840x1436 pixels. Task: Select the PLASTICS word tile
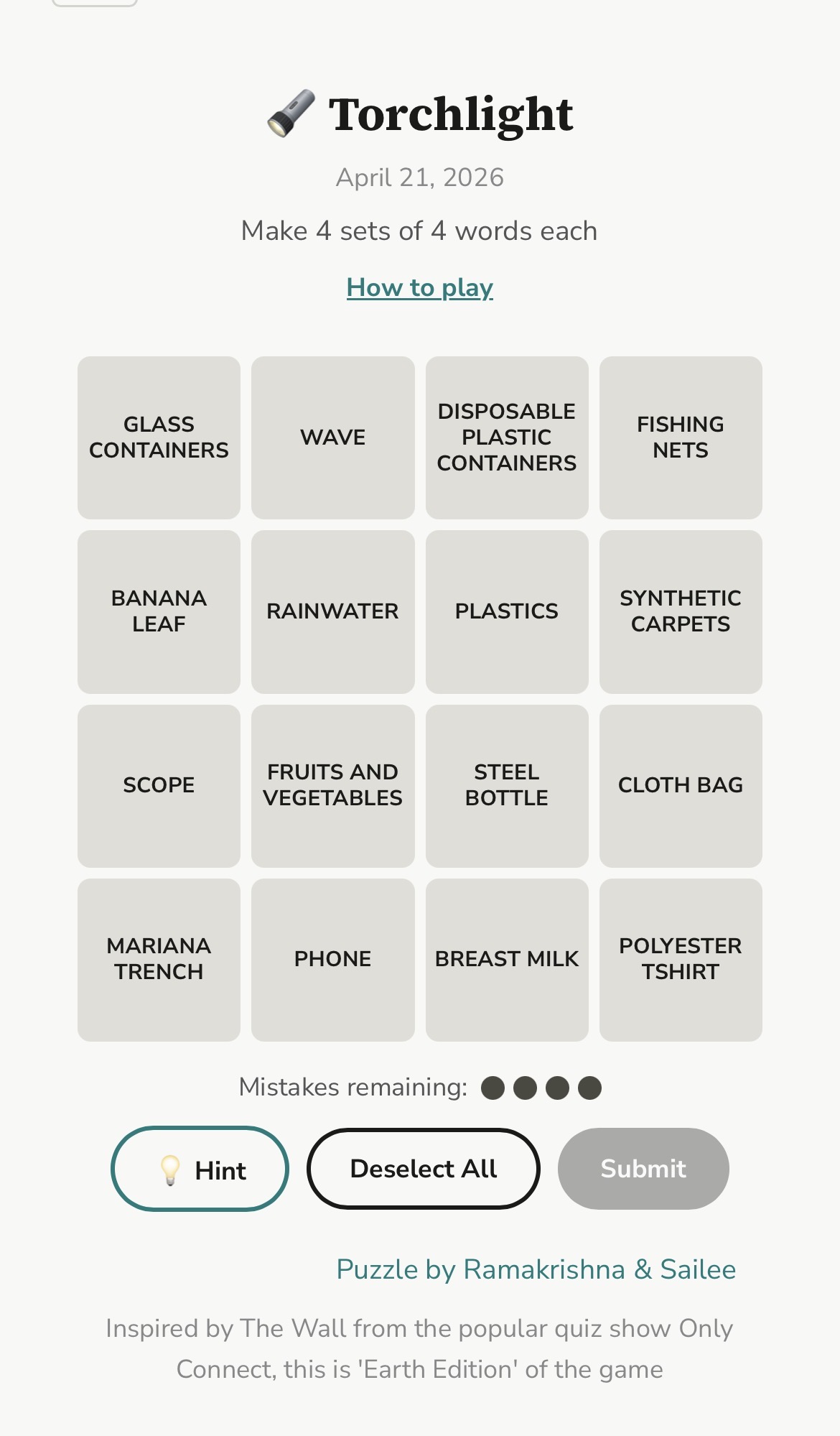tap(506, 611)
